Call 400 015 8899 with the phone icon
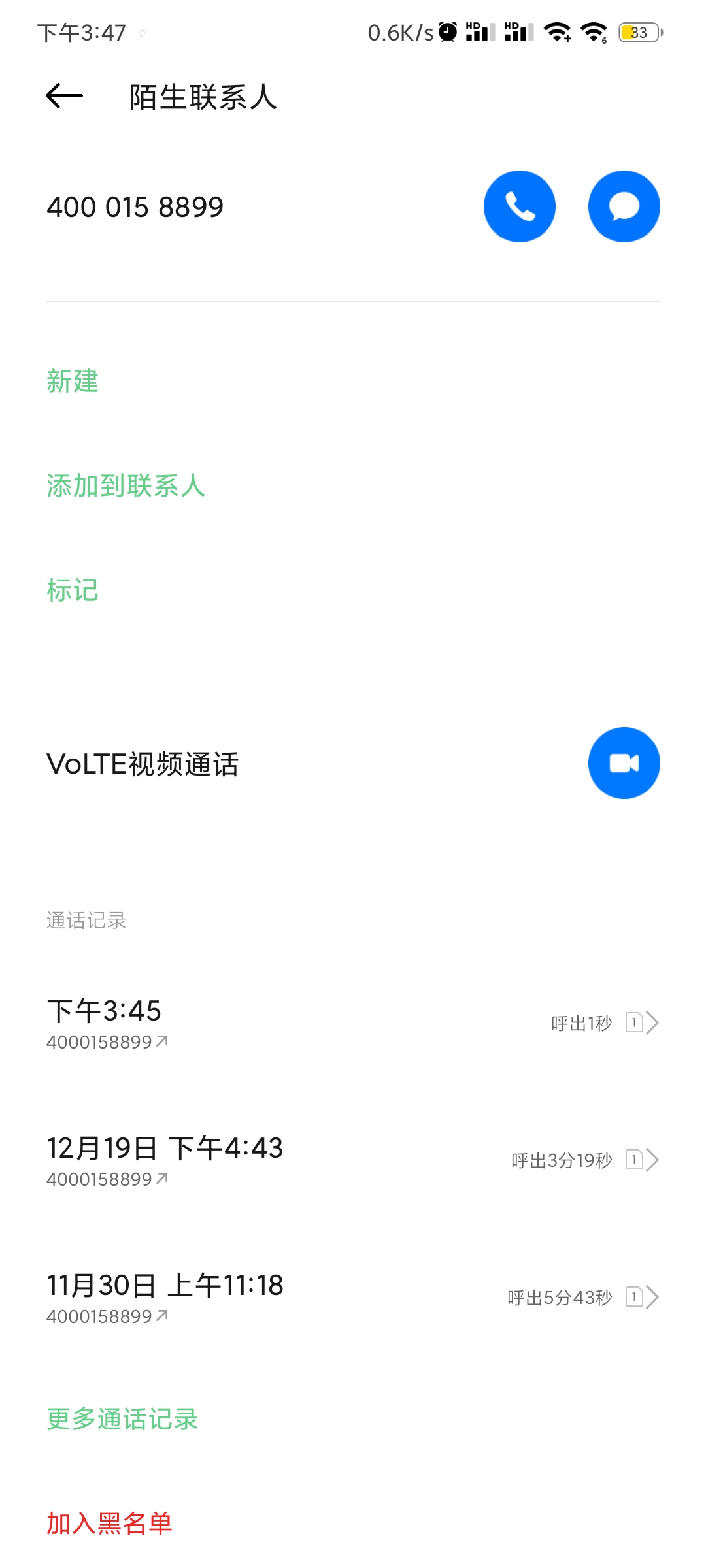Image resolution: width=706 pixels, height=1568 pixels. click(x=520, y=206)
